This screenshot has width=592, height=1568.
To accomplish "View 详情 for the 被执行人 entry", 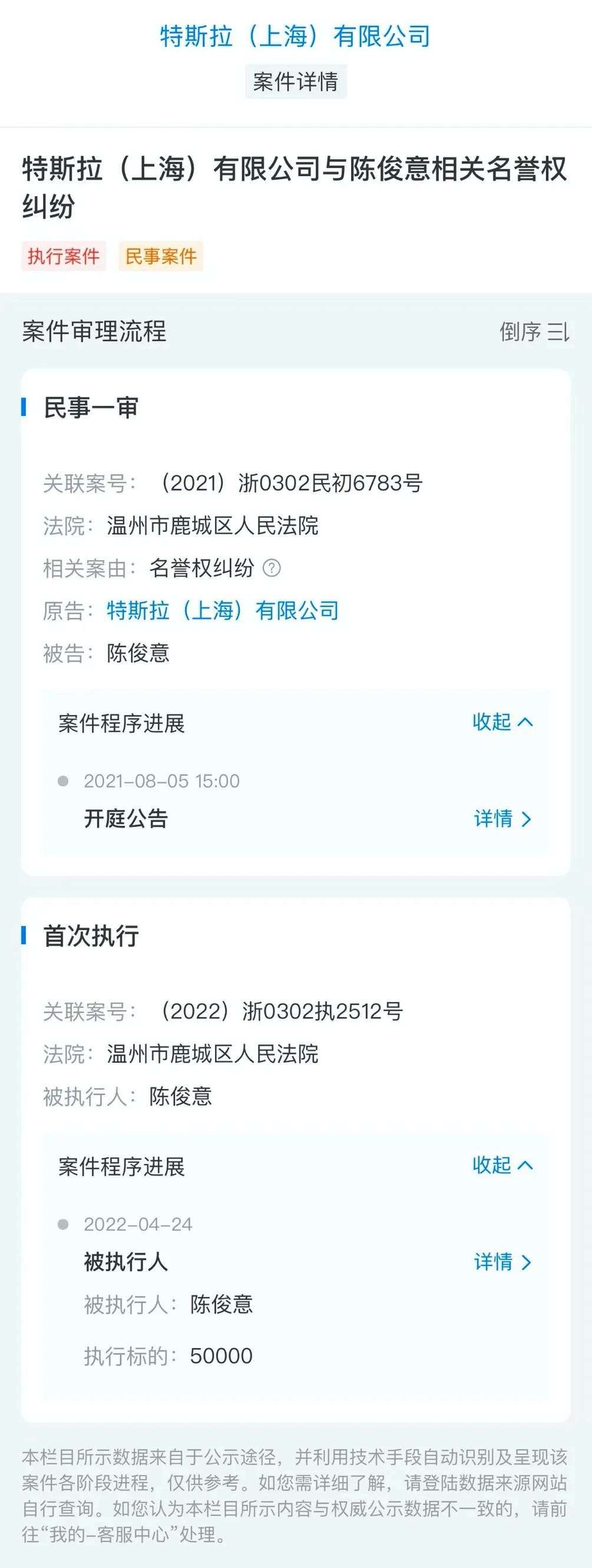I will (502, 1262).
